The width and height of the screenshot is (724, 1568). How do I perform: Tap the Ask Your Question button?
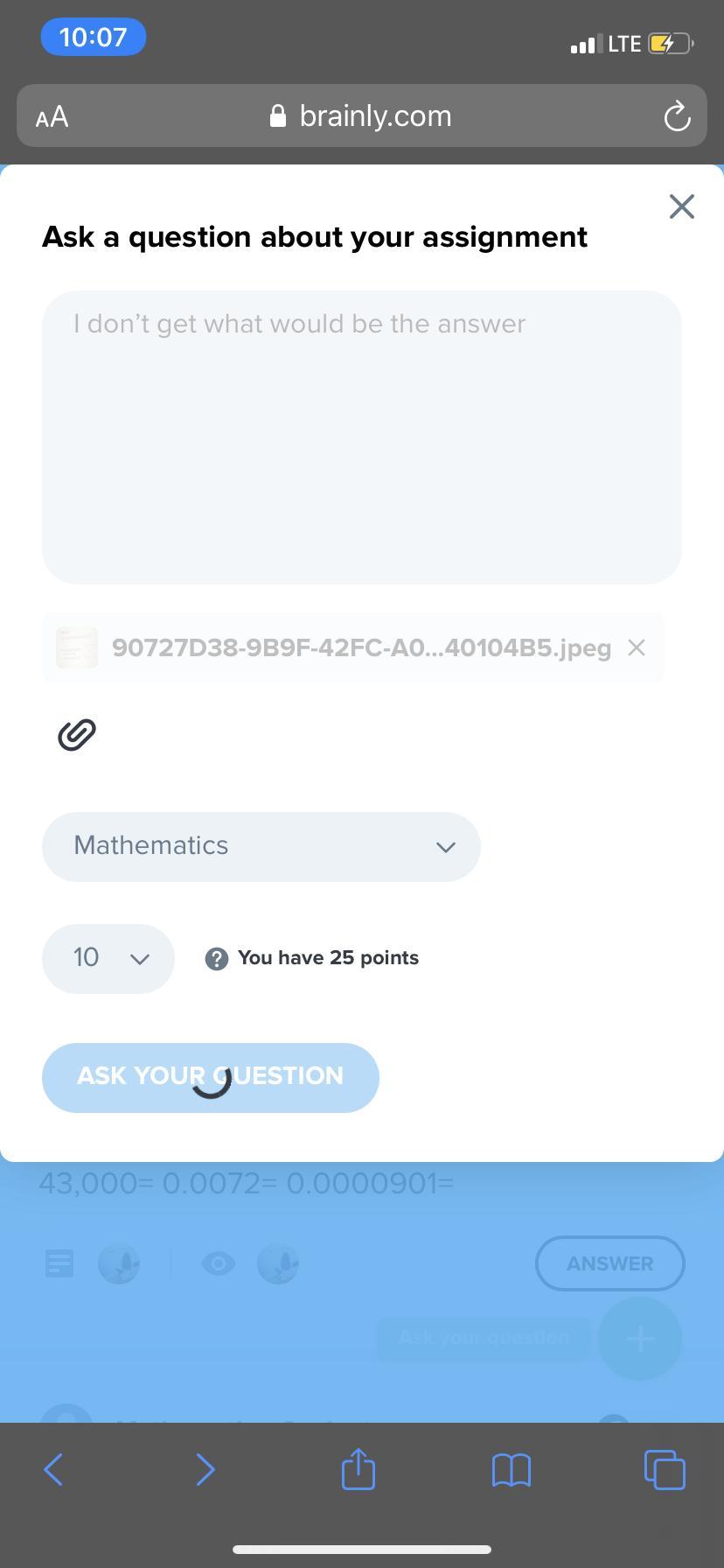tap(211, 1077)
